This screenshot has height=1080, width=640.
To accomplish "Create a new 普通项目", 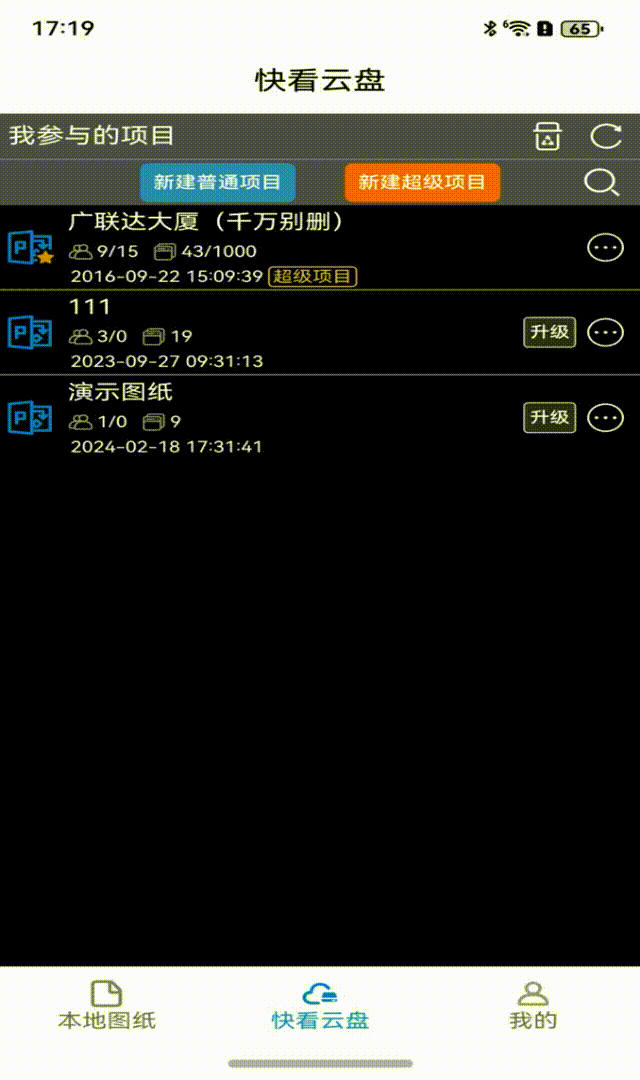I will click(218, 183).
